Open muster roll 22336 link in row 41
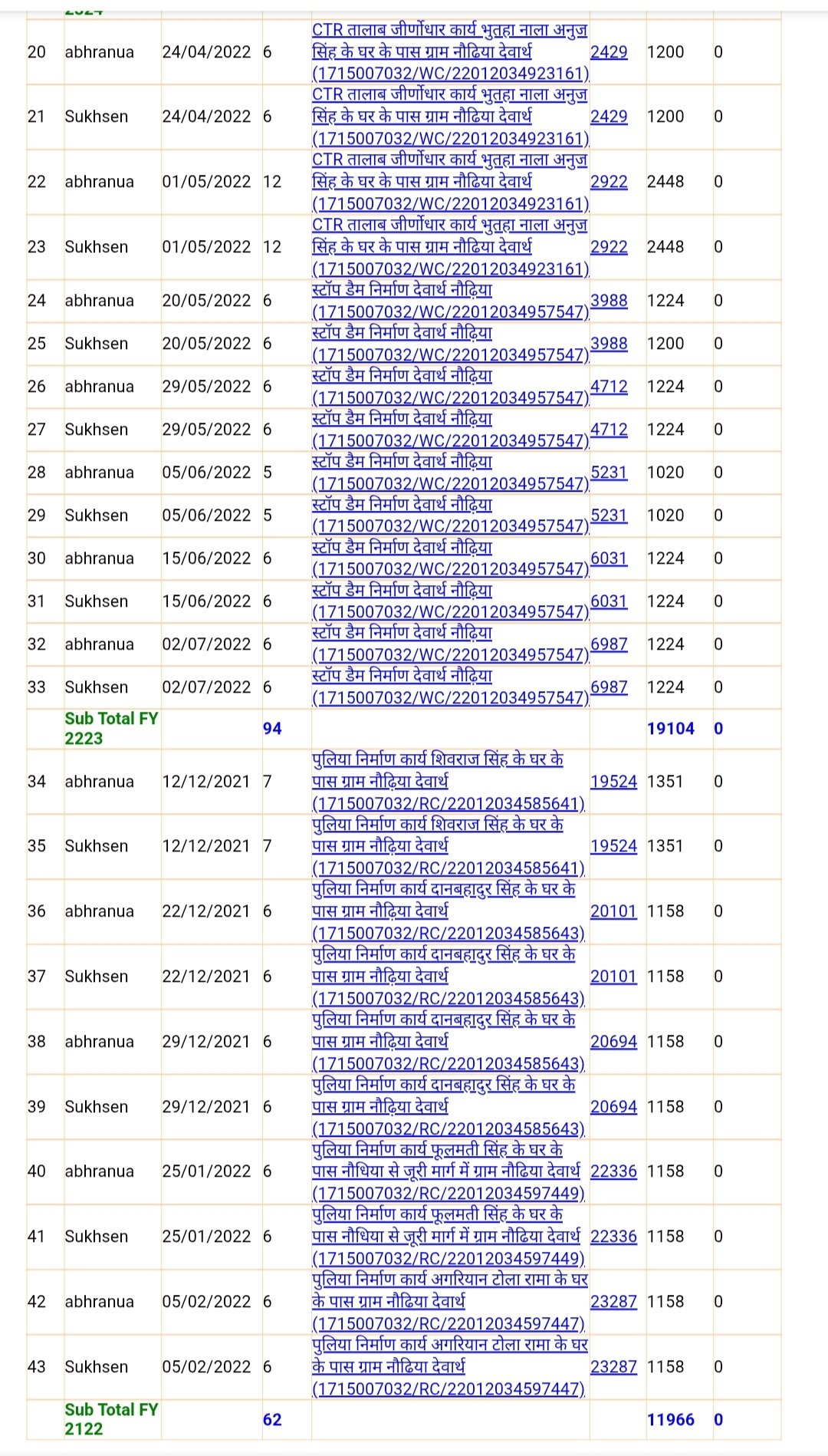 pos(613,1237)
